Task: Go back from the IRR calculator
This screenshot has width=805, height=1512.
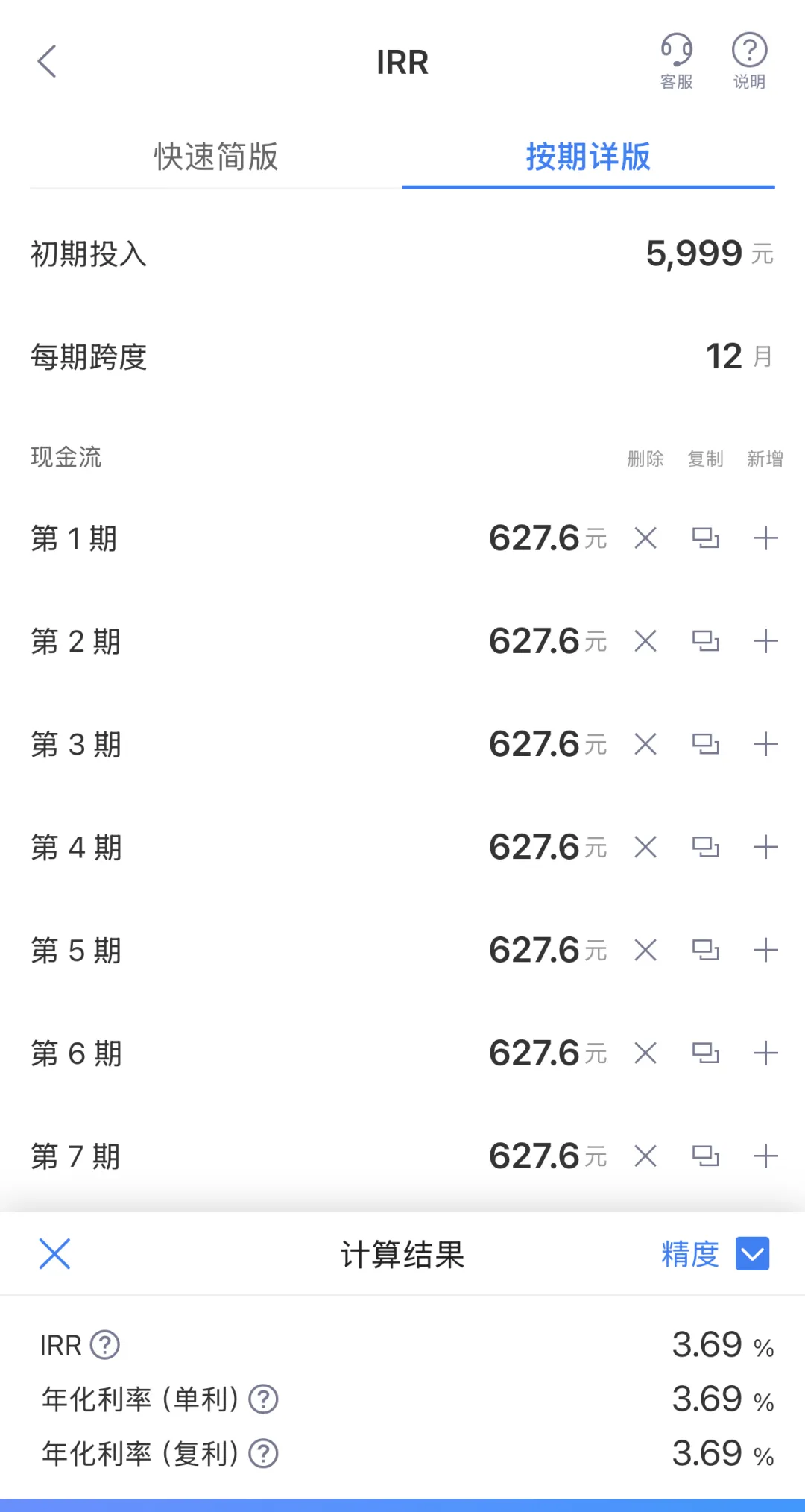Action: 47,62
